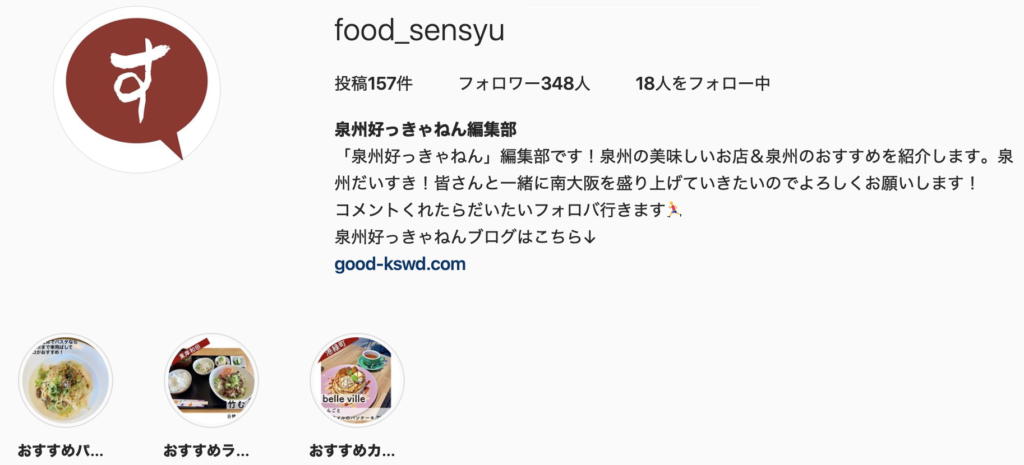
Task: Open the good-kswd.com blog link
Action: (400, 265)
